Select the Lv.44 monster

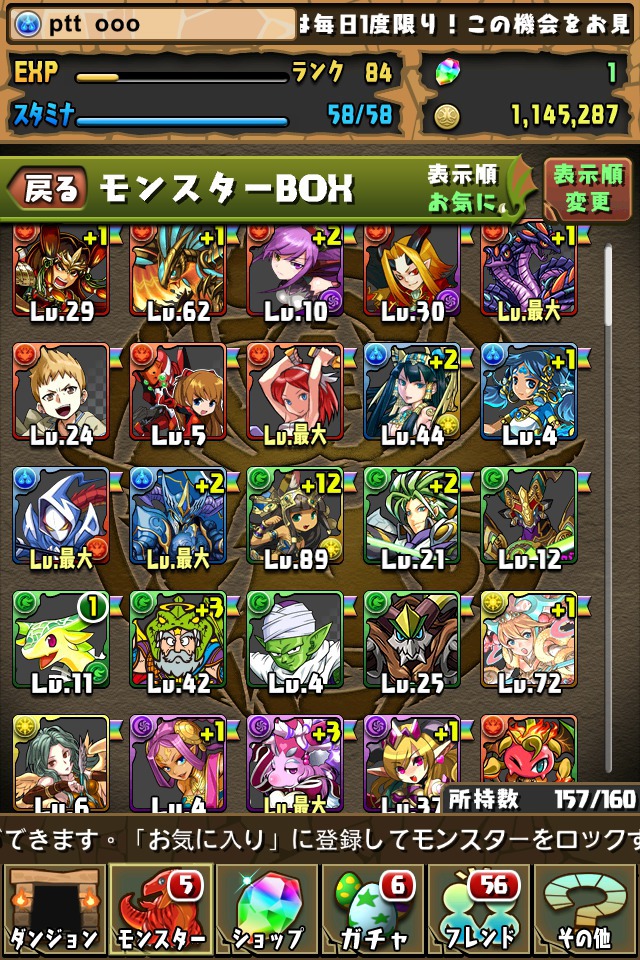pyautogui.click(x=412, y=392)
